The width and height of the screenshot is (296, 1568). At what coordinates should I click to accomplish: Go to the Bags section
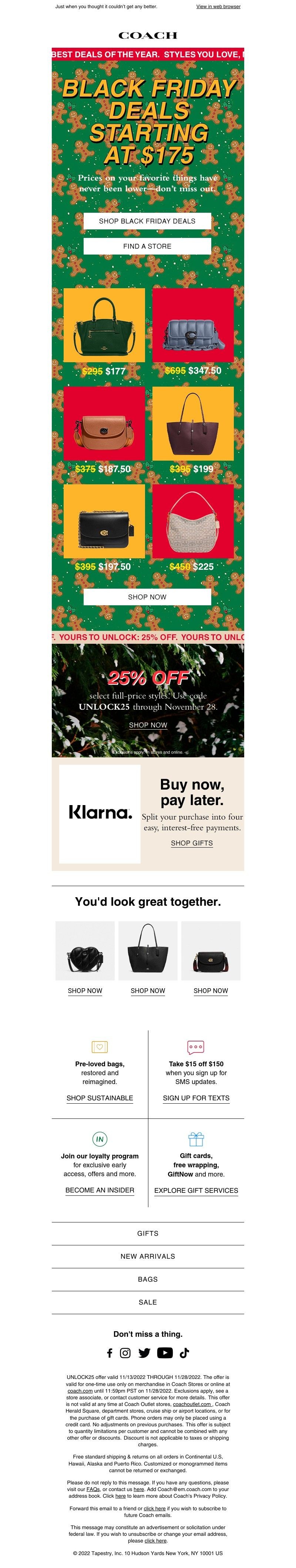point(147,1279)
